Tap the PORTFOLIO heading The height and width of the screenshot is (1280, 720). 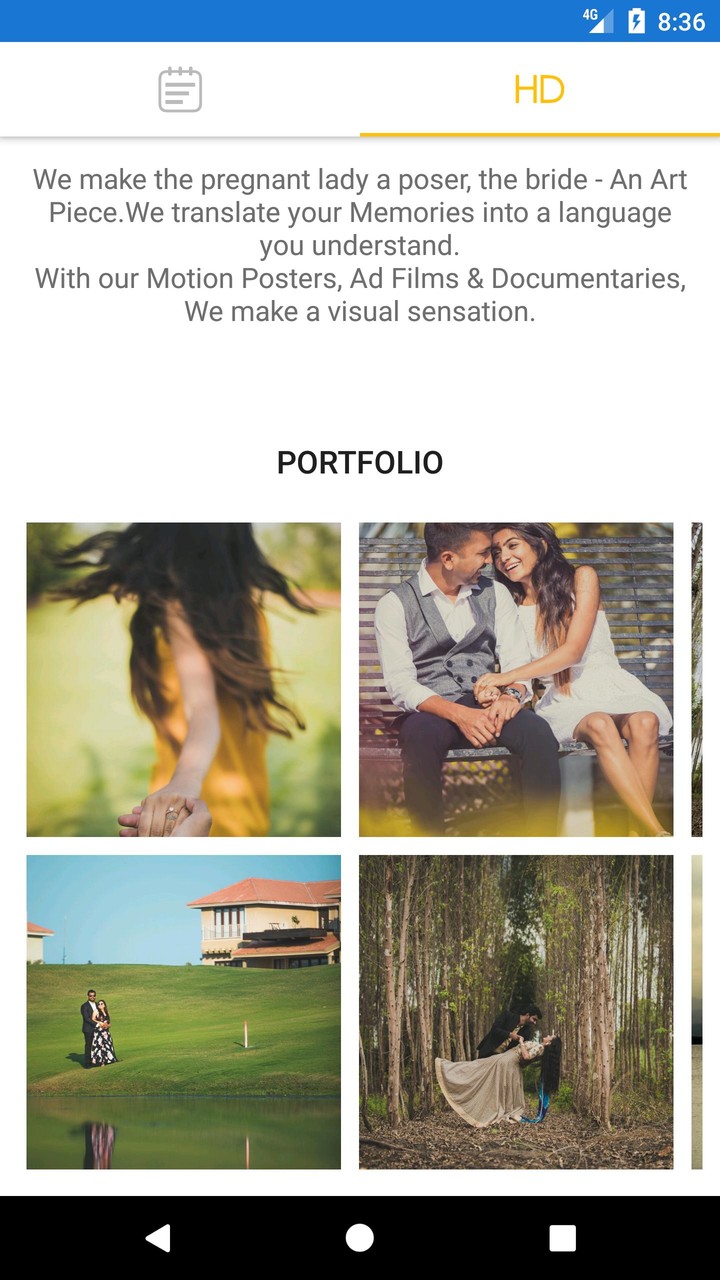click(360, 462)
